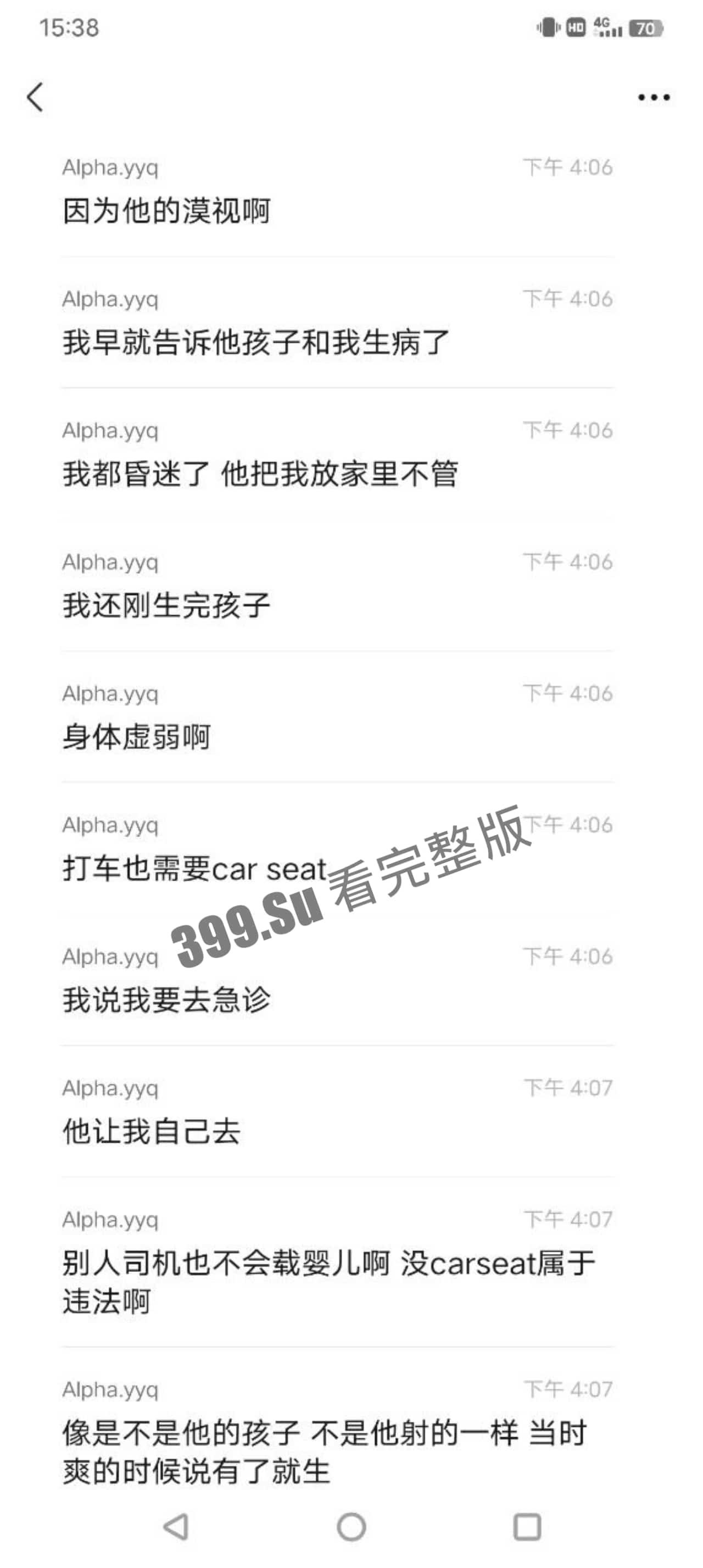
Task: Tap the vibration mode status icon
Action: pyautogui.click(x=547, y=27)
